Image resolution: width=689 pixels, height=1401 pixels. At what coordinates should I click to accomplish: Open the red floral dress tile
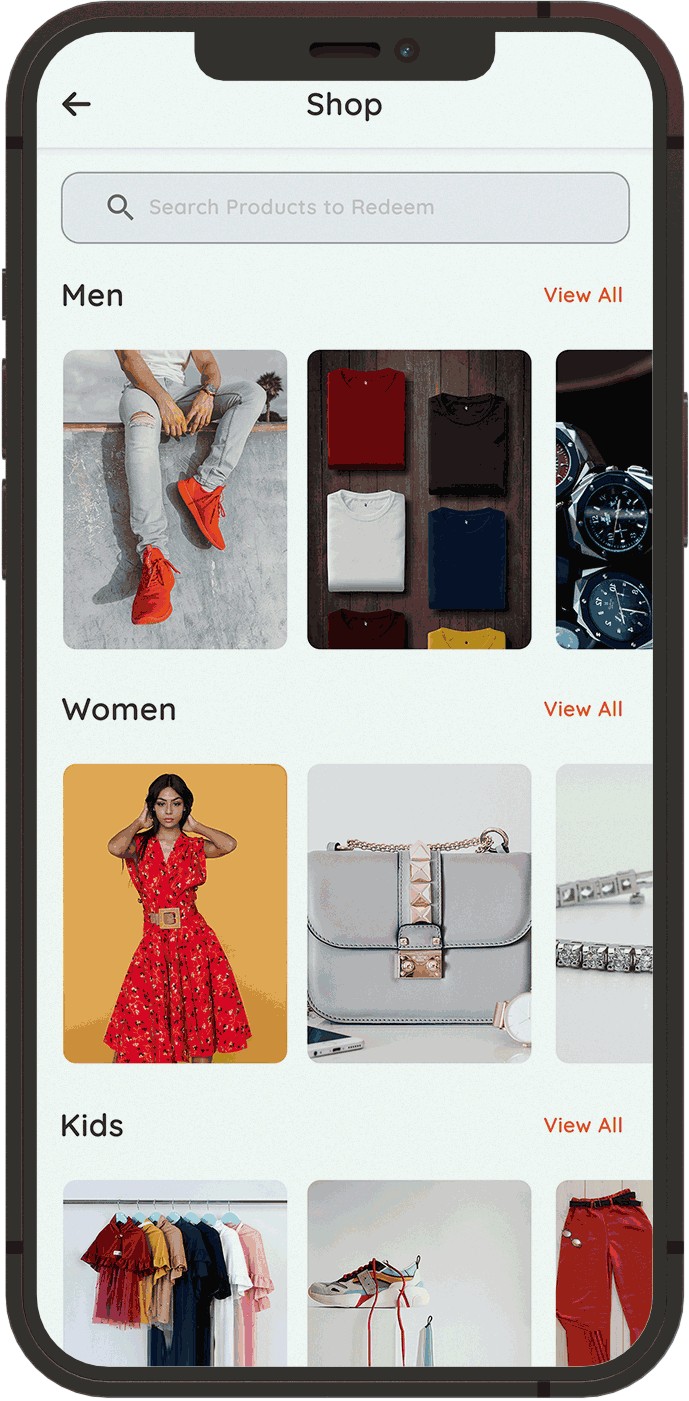click(175, 913)
